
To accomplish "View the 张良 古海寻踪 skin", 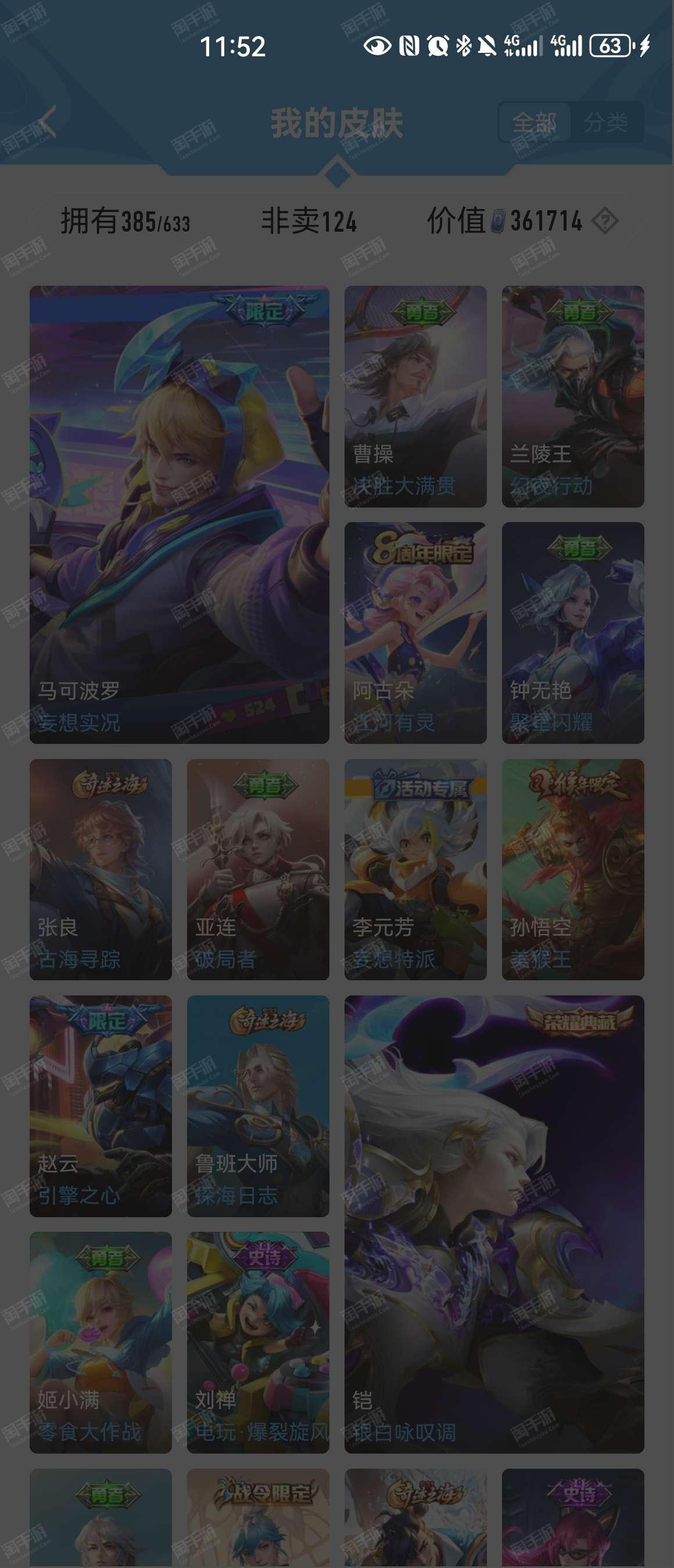I will tap(101, 869).
